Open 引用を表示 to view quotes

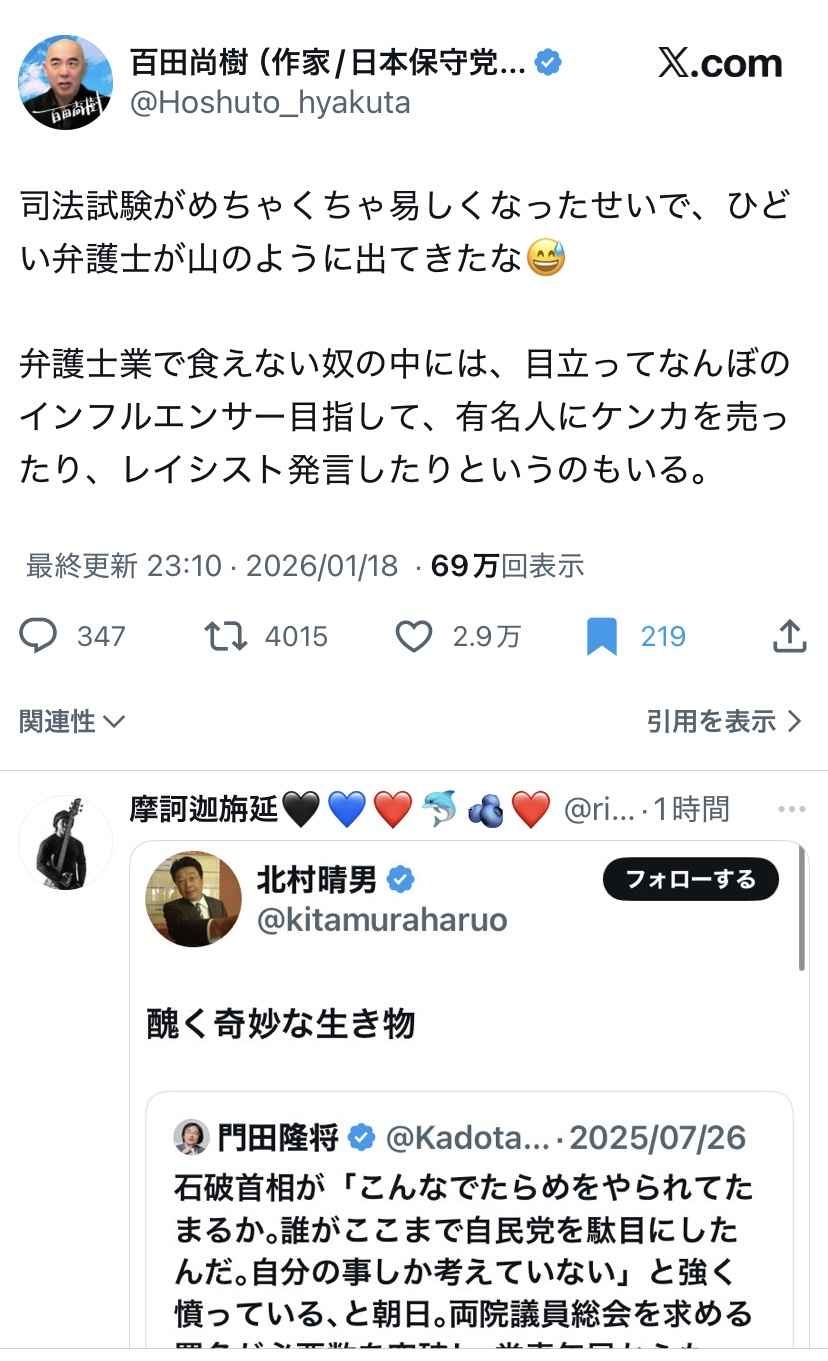click(x=724, y=721)
